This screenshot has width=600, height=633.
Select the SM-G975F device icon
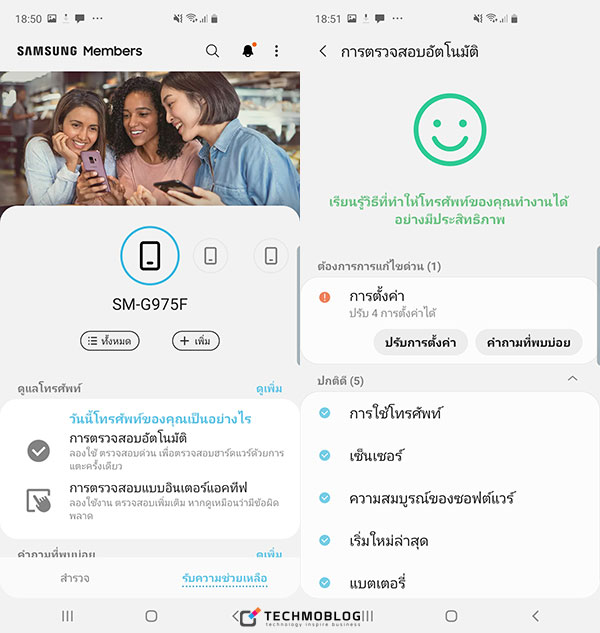pos(150,256)
